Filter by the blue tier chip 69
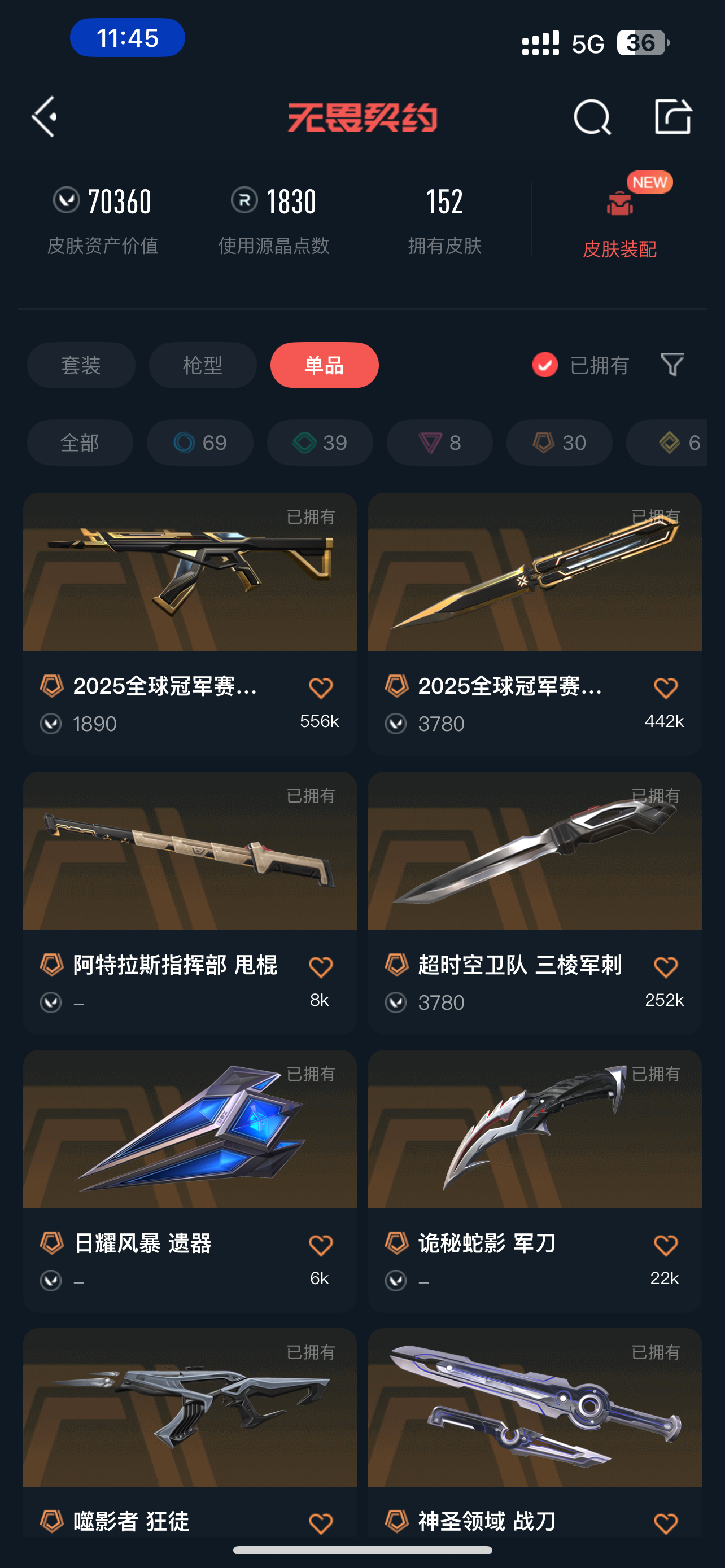The image size is (725, 1568). tap(200, 443)
